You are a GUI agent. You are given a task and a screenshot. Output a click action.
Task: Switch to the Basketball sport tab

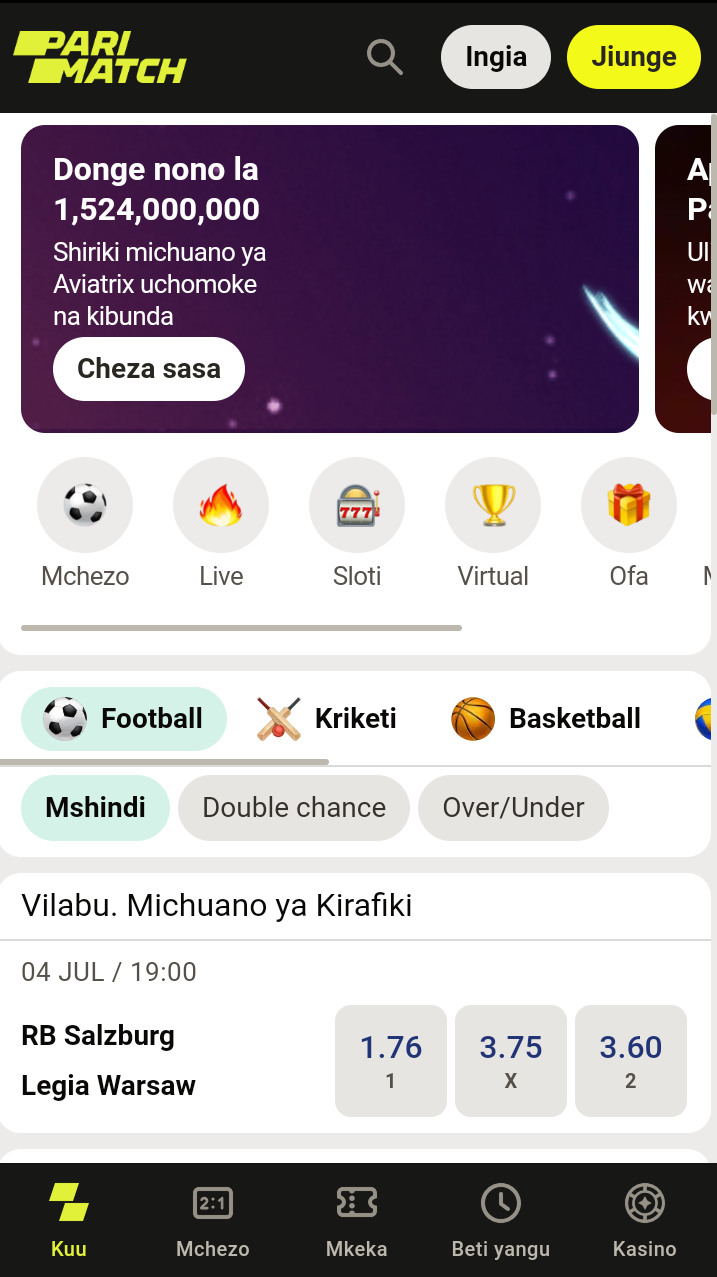click(x=546, y=719)
